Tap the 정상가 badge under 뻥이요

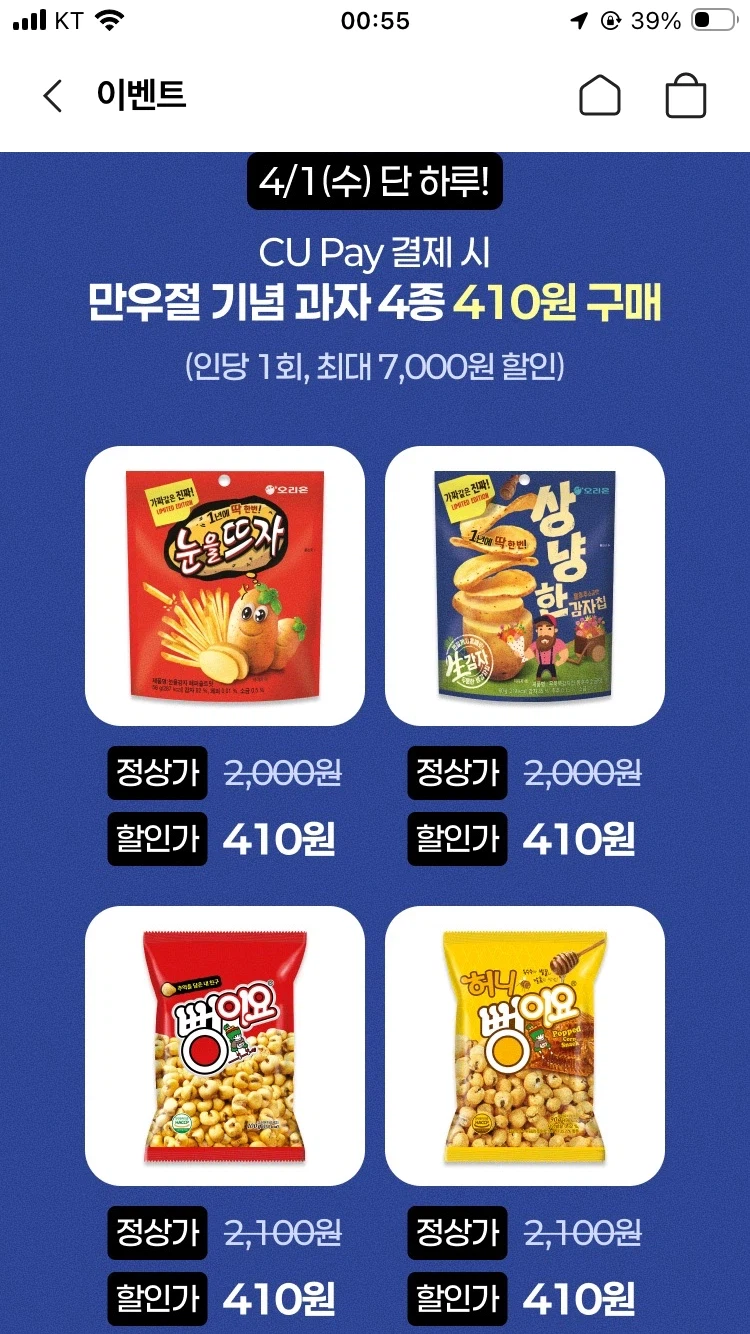[156, 1234]
